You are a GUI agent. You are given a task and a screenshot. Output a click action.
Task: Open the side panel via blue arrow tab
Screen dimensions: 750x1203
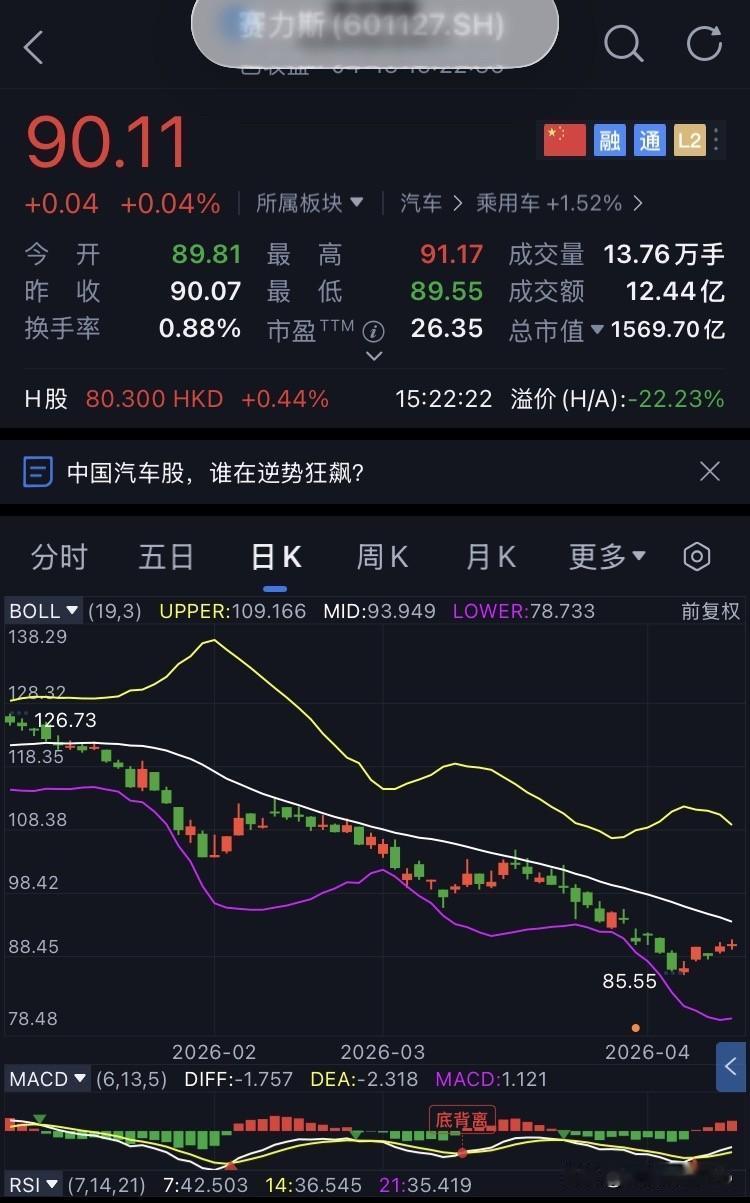729,1067
